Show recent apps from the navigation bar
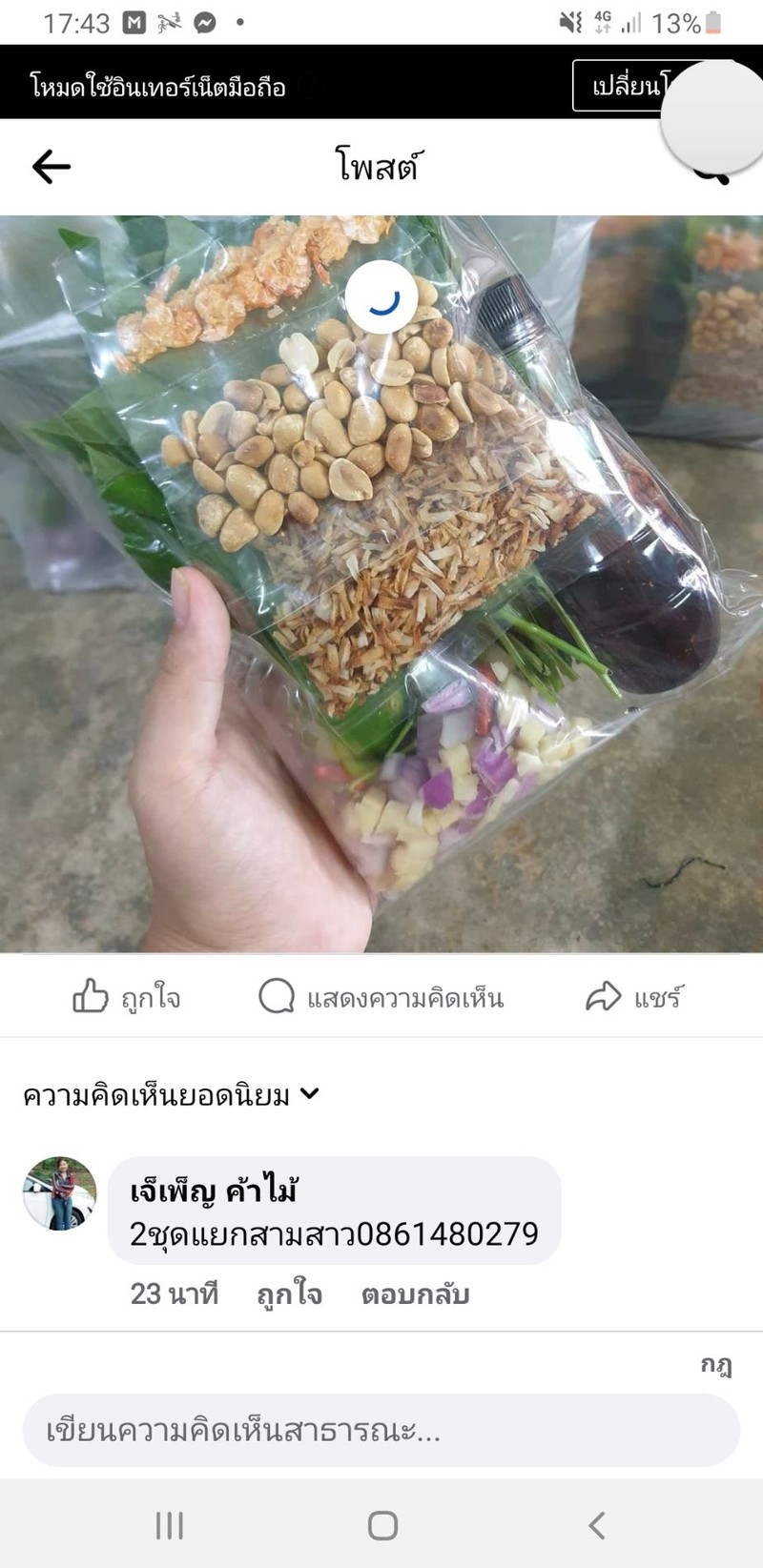This screenshot has width=763, height=1568. pyautogui.click(x=170, y=1525)
